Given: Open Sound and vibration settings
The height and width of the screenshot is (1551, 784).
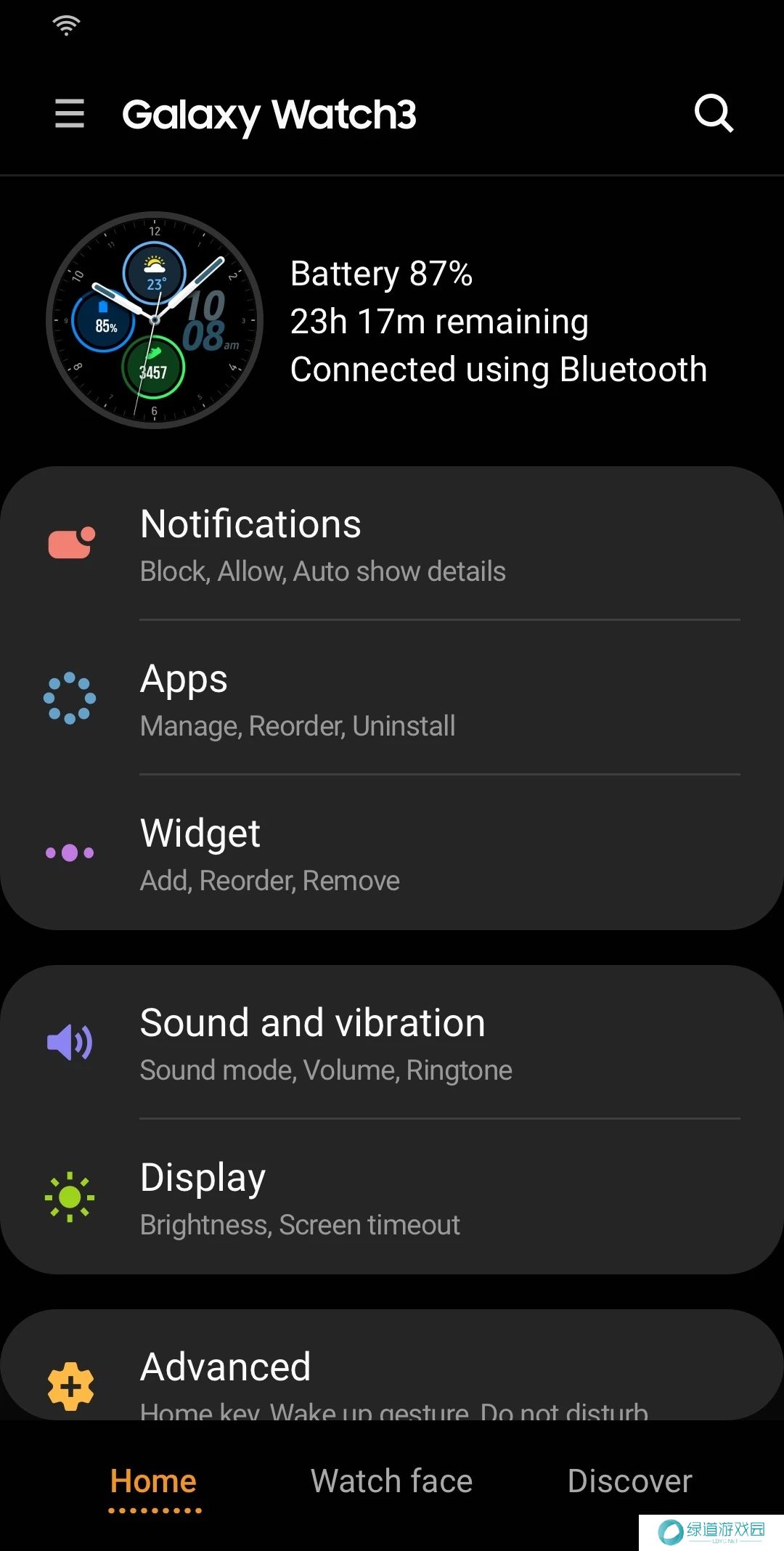Looking at the screenshot, I should click(x=392, y=1043).
